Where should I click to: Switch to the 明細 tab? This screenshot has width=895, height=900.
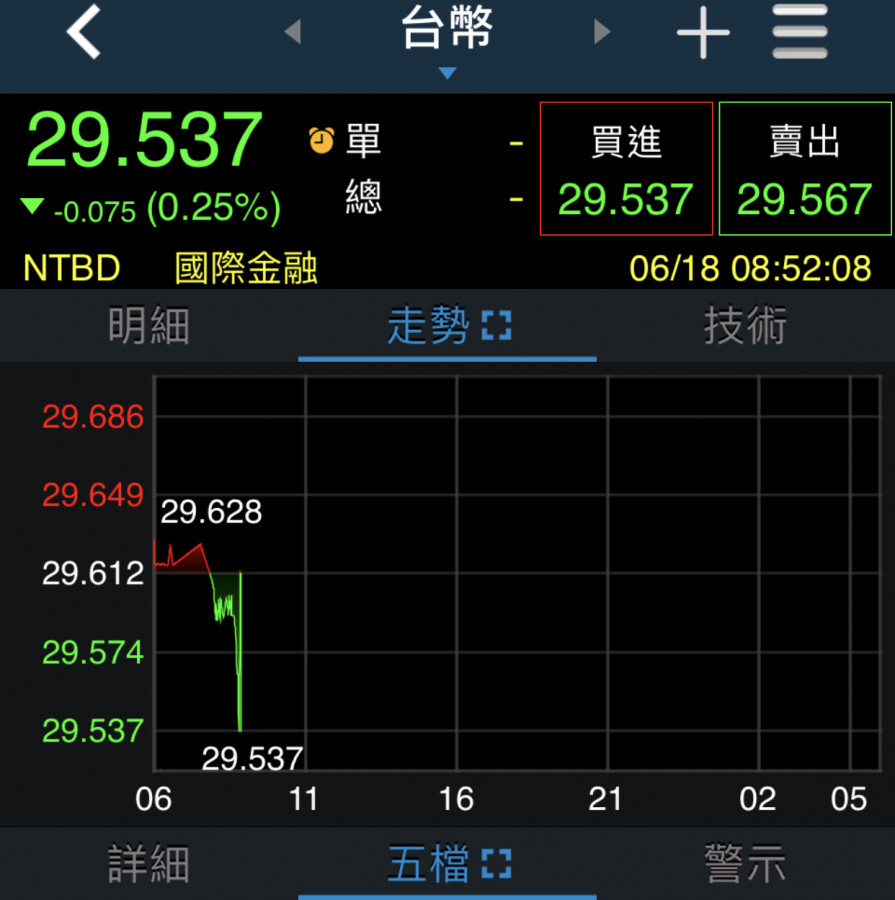pos(149,327)
